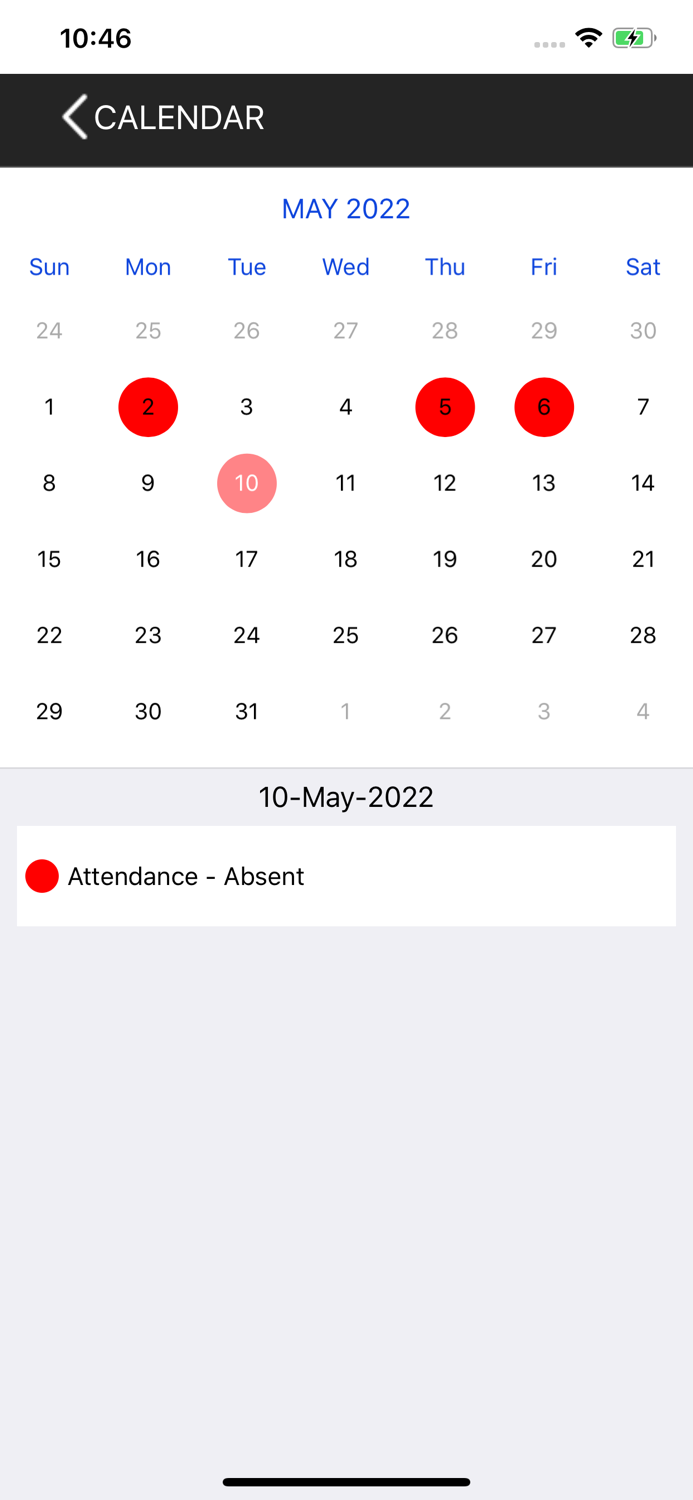The height and width of the screenshot is (1500, 693).
Task: Select May 2 marked in red
Action: (x=148, y=407)
